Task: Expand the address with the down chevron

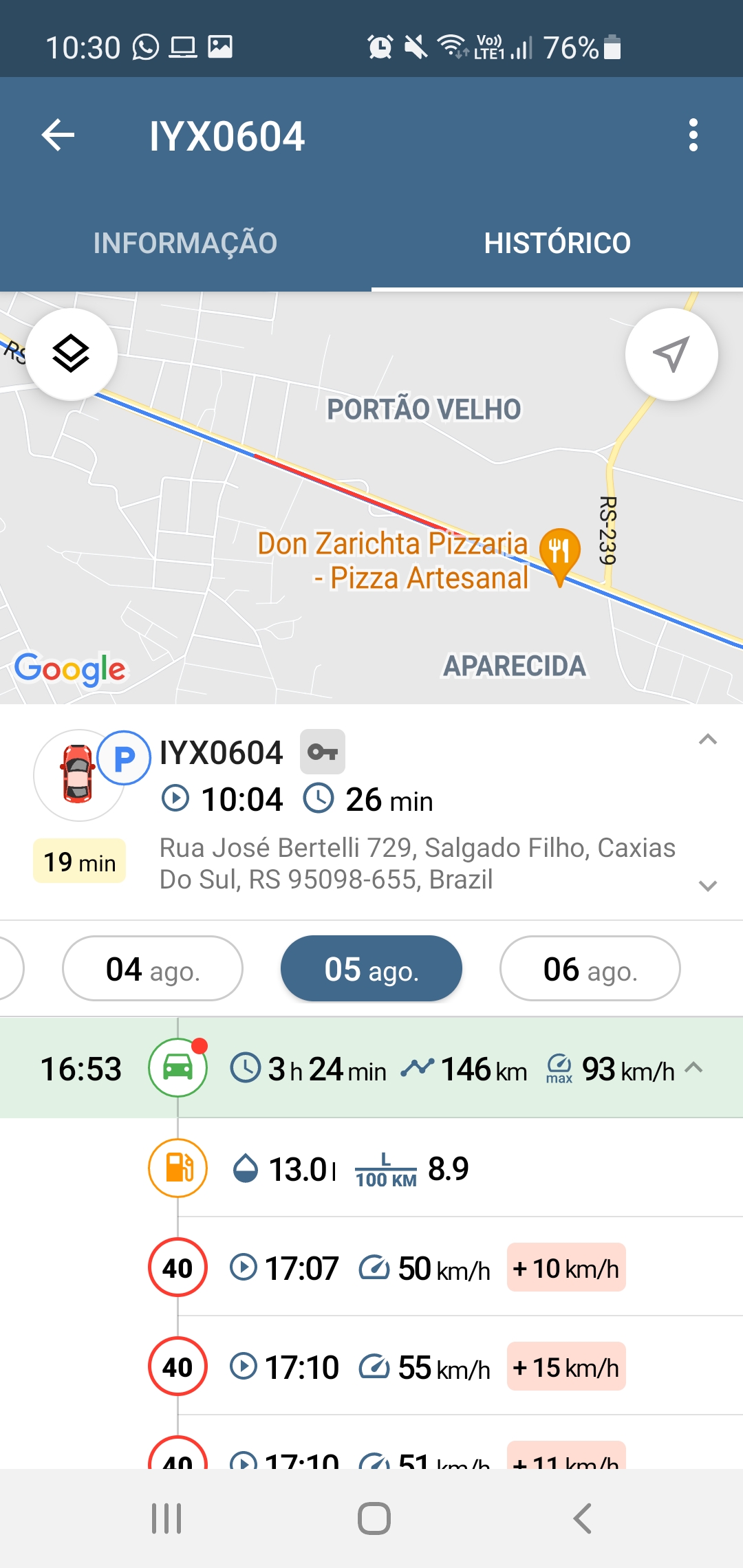Action: coord(708,885)
